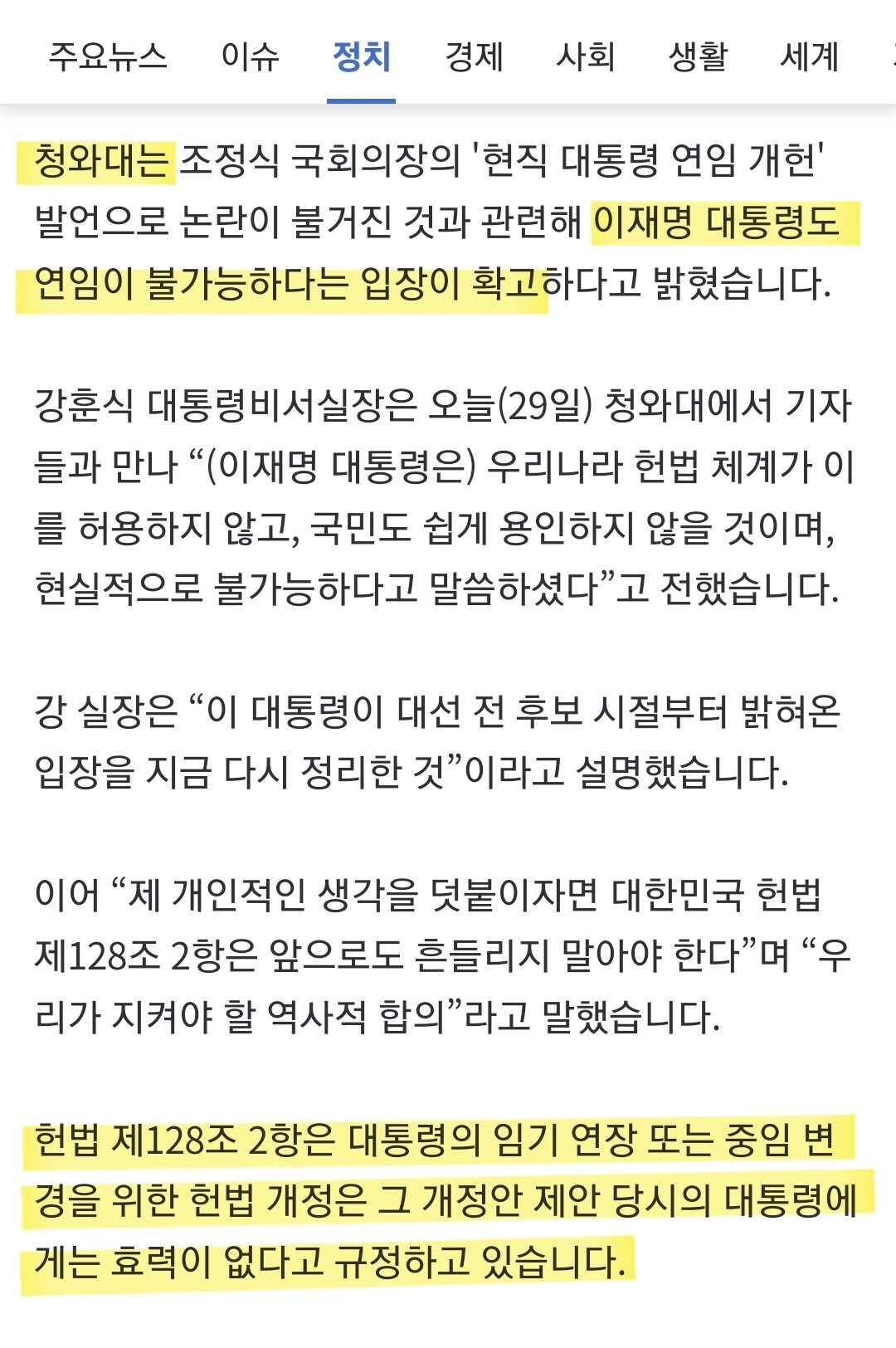Select the 정치 tab
The height and width of the screenshot is (1348, 896).
click(362, 56)
